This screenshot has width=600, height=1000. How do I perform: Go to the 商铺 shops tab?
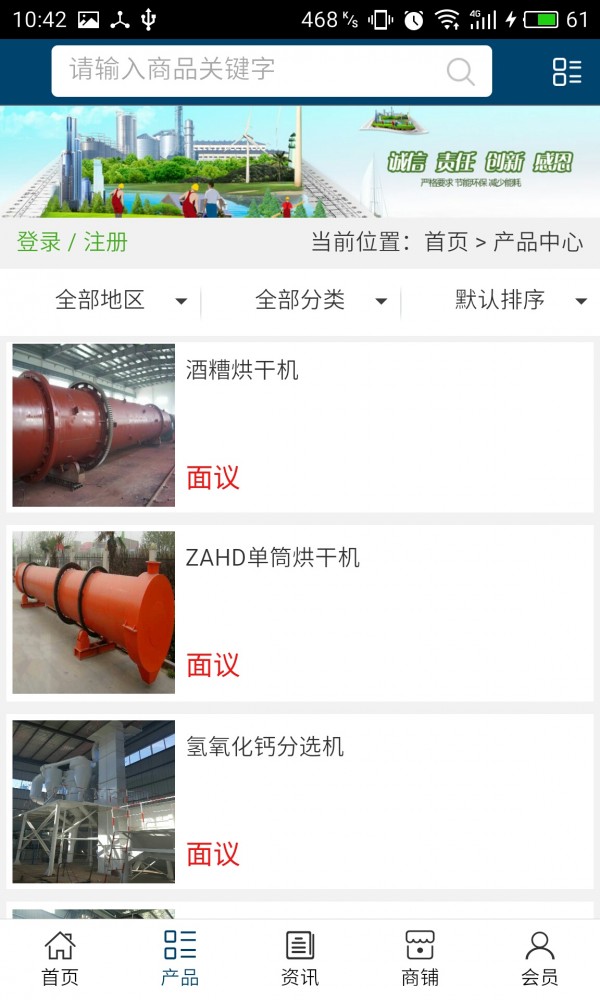(x=420, y=958)
